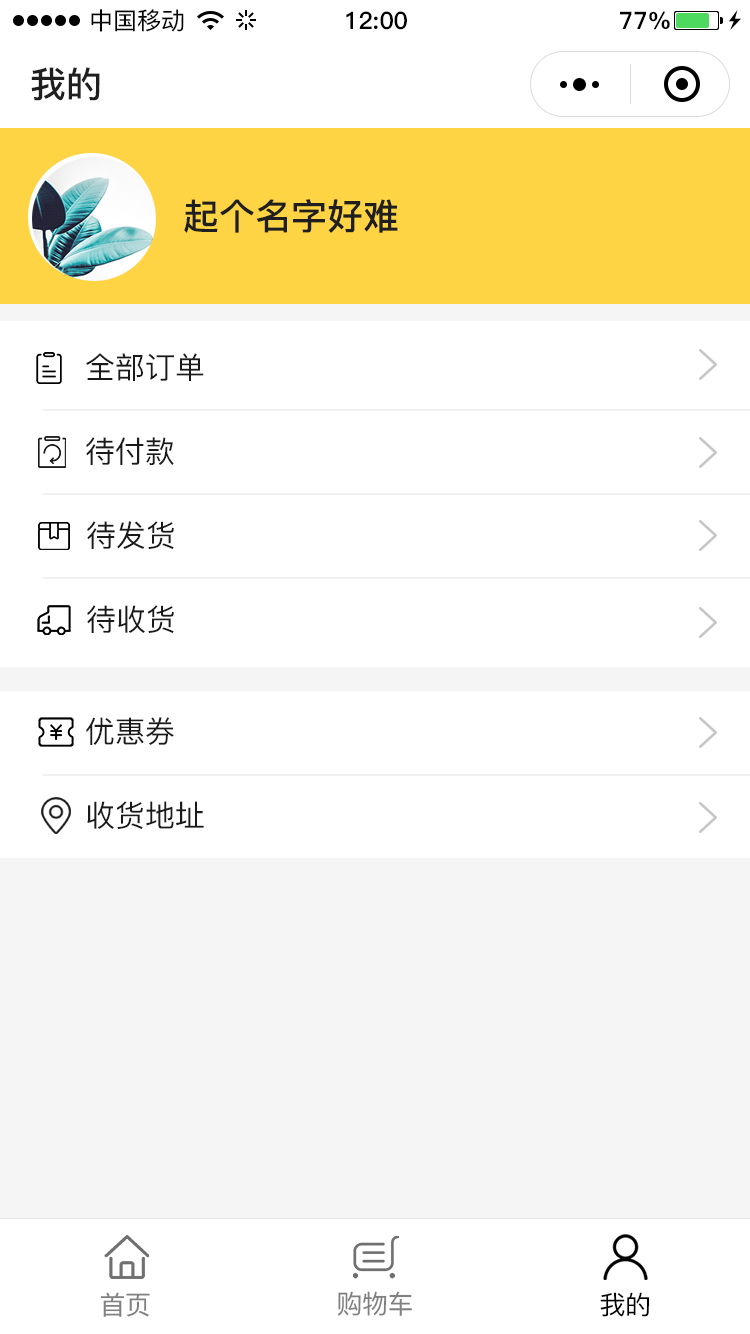The height and width of the screenshot is (1334, 750).
Task: Select the 我的 profile tab
Action: coord(625,1276)
